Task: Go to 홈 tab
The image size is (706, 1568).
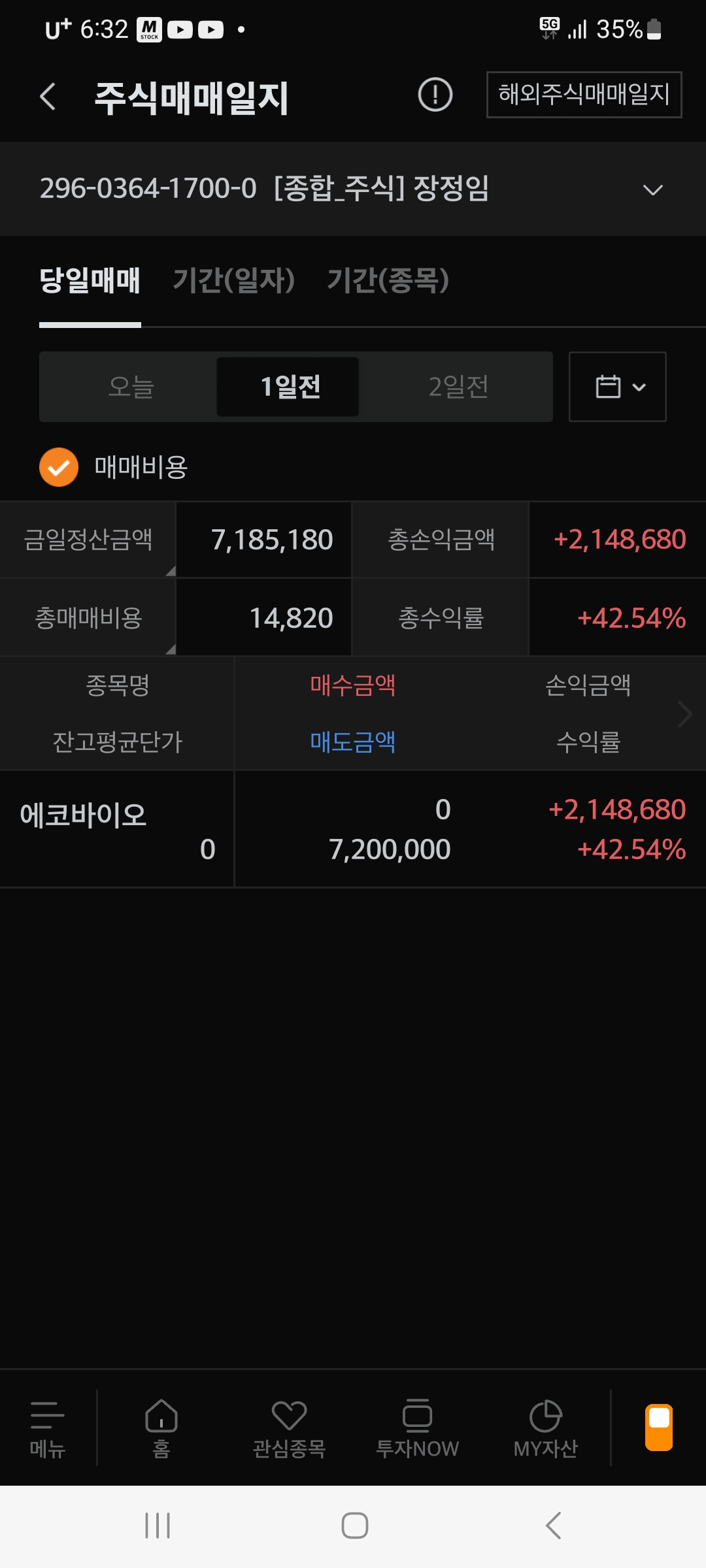Action: (x=161, y=1428)
